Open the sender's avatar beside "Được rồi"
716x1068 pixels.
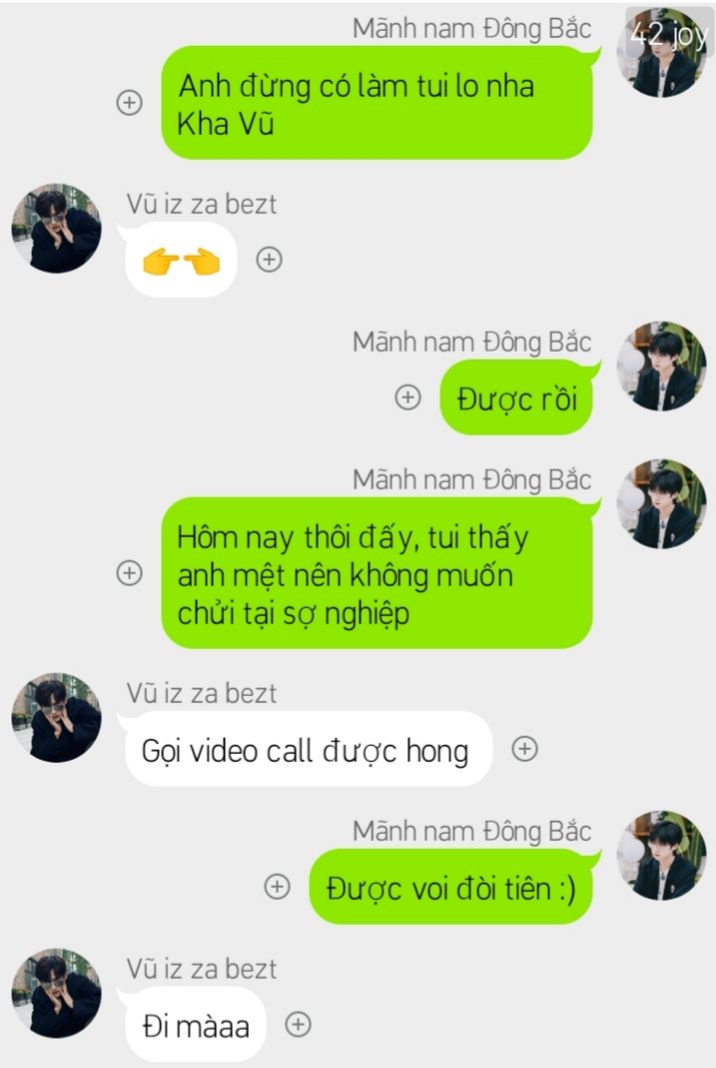click(661, 366)
